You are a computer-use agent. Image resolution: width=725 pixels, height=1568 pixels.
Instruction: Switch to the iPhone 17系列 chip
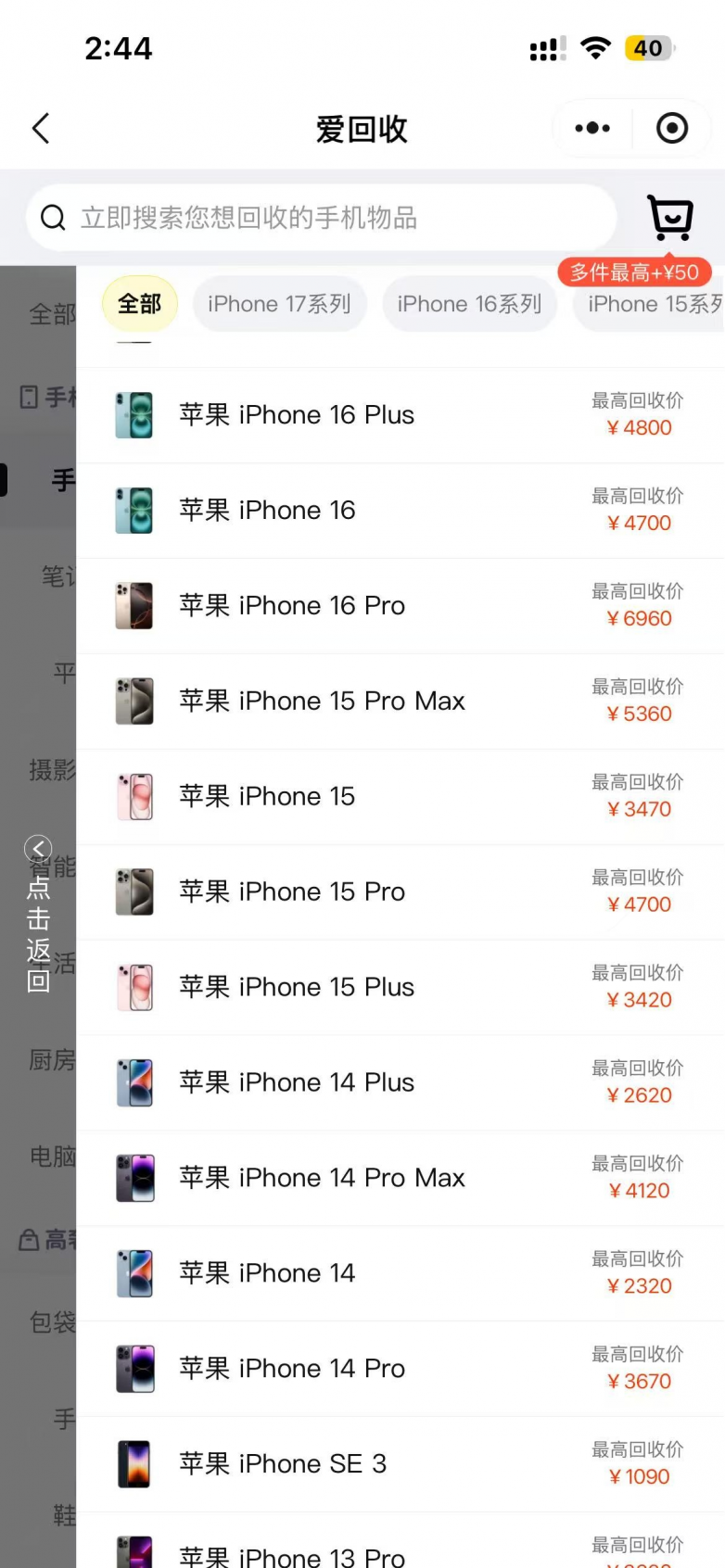[x=279, y=304]
